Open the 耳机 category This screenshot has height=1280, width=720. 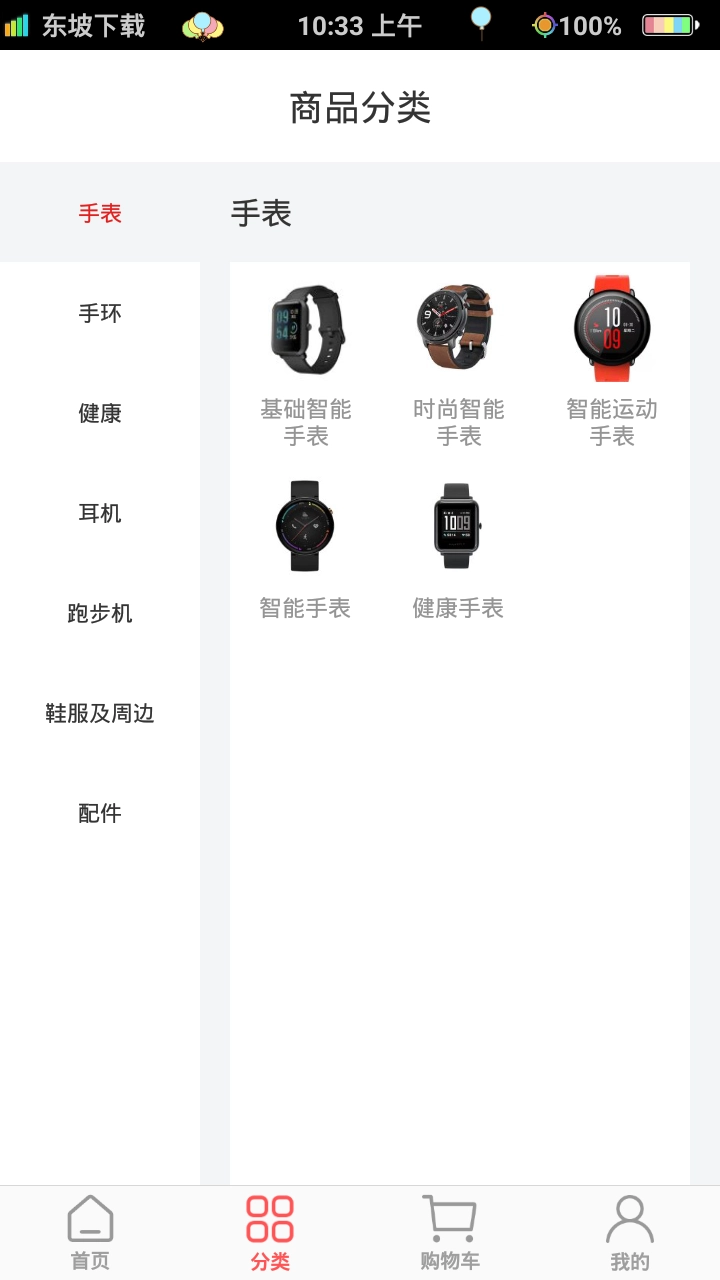tap(99, 513)
